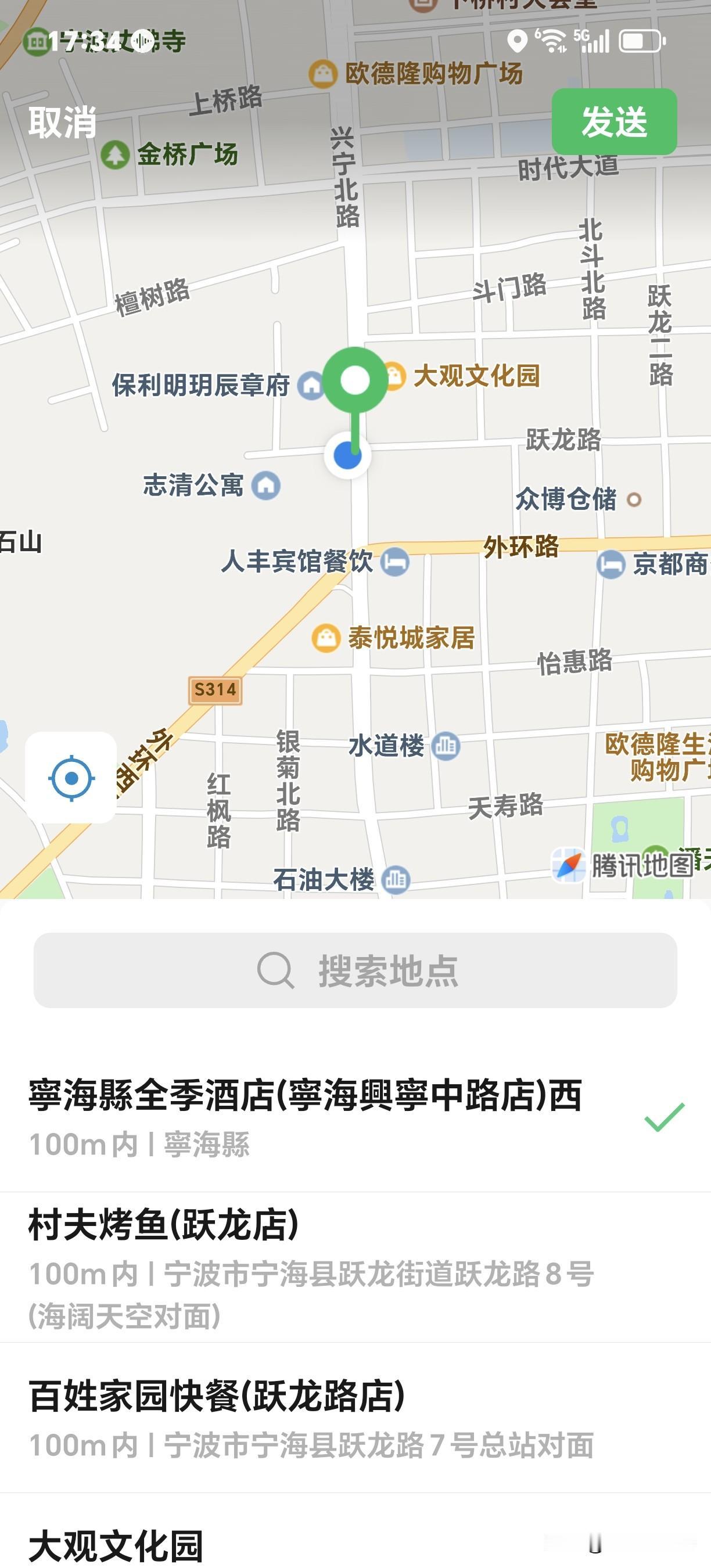The height and width of the screenshot is (1568, 711).
Task: Recenter map to current location
Action: pos(71,777)
